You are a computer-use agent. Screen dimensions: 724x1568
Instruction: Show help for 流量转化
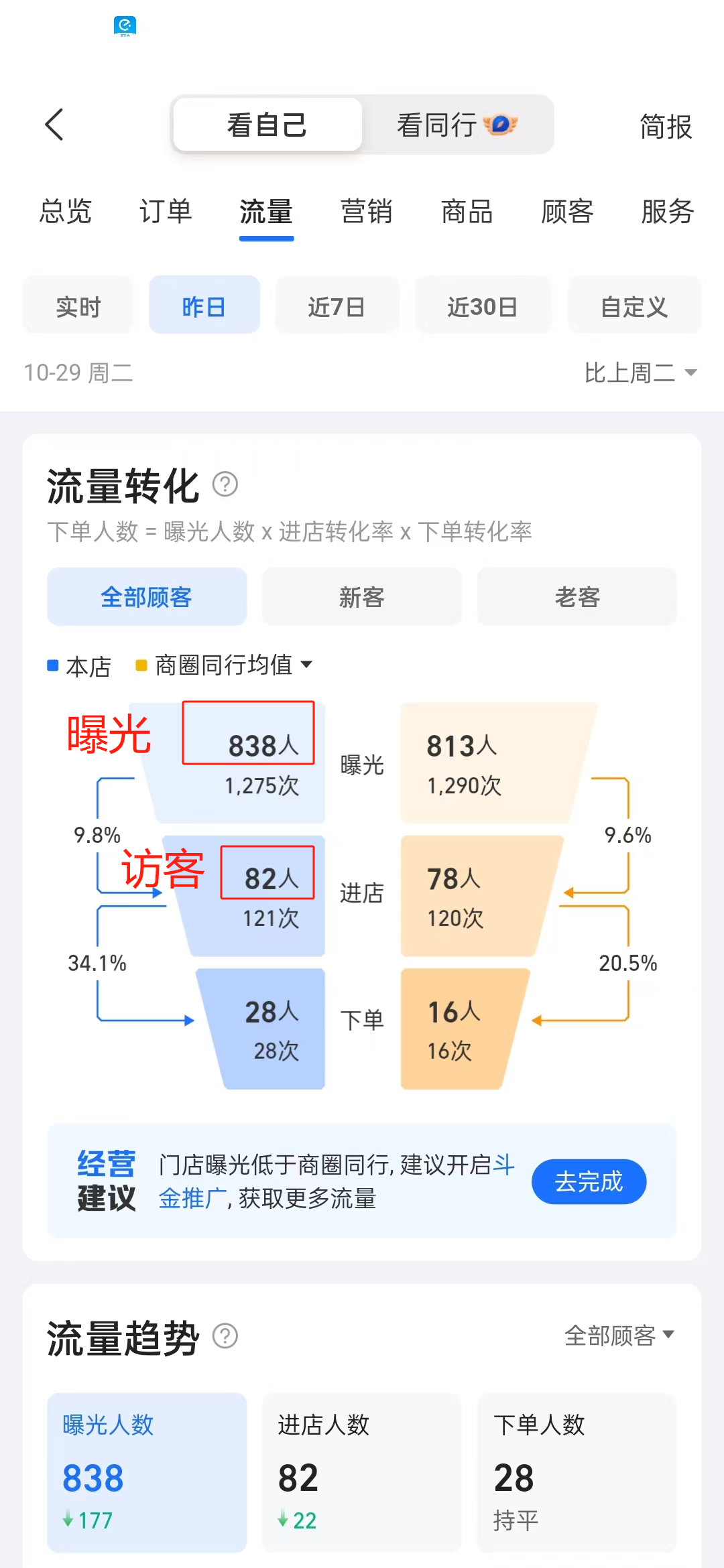click(x=225, y=484)
